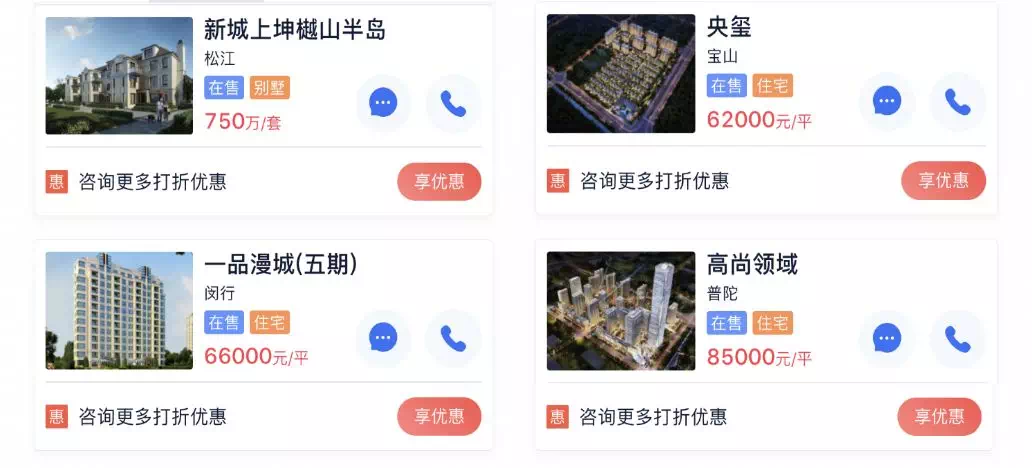The height and width of the screenshot is (468, 1032).
Task: Call agent for 一品漫城(五期)
Action: (x=453, y=338)
